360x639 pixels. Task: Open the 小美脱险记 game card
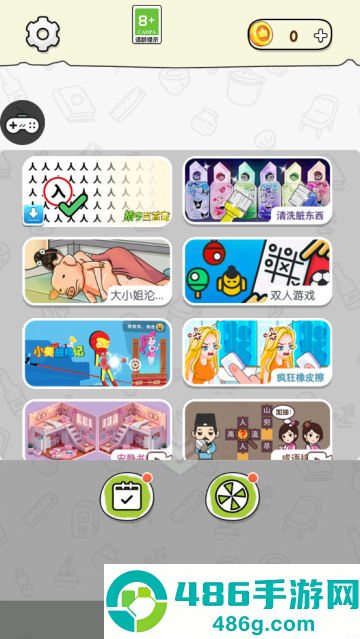[x=97, y=353]
